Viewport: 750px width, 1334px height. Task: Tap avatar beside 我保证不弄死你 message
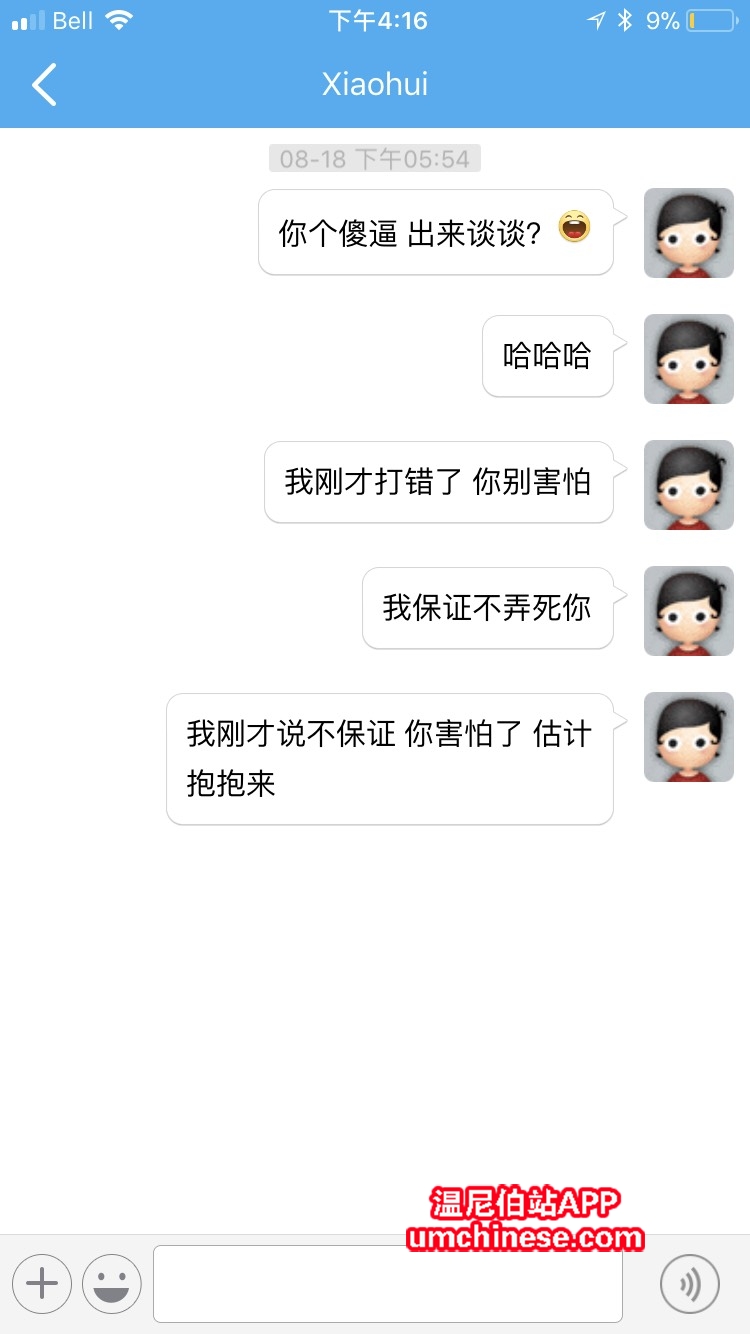688,611
